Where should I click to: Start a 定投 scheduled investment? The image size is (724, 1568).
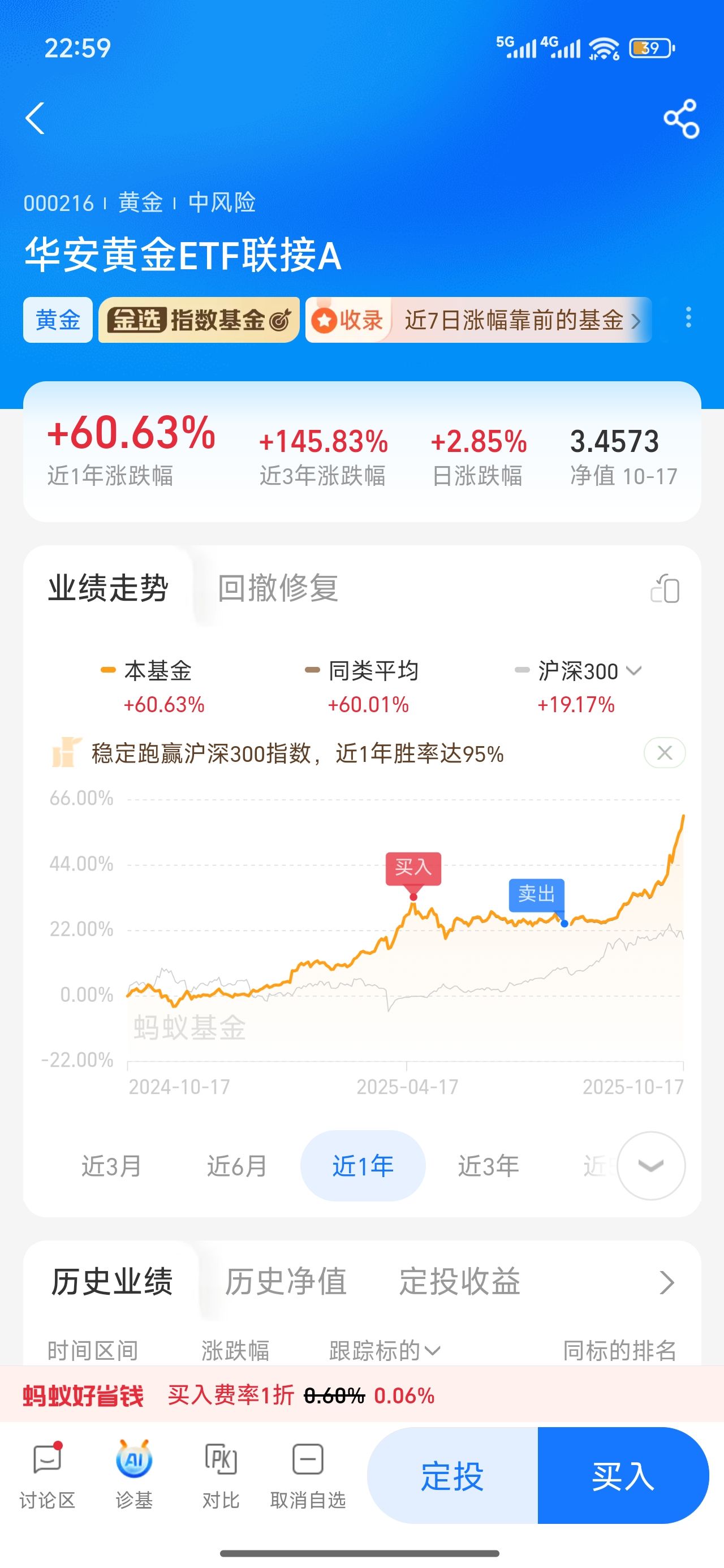[x=453, y=1476]
